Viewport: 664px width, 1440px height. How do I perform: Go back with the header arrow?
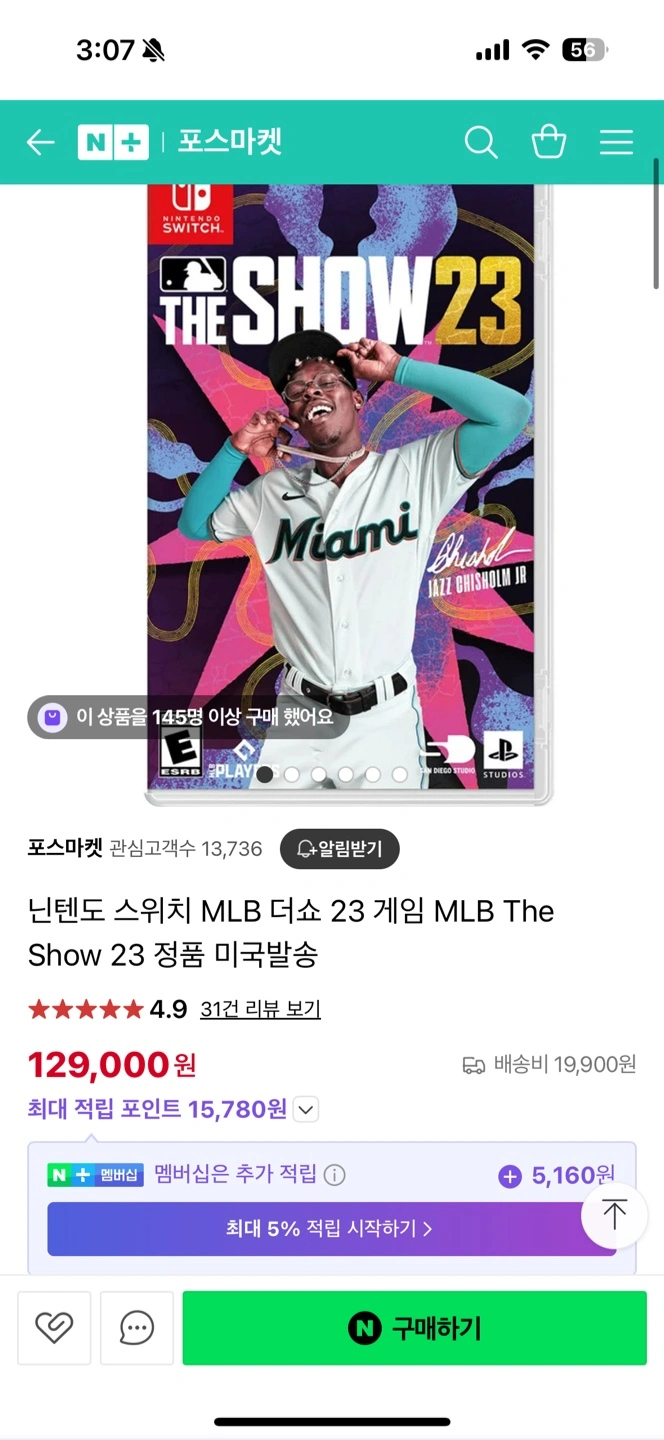tap(40, 143)
